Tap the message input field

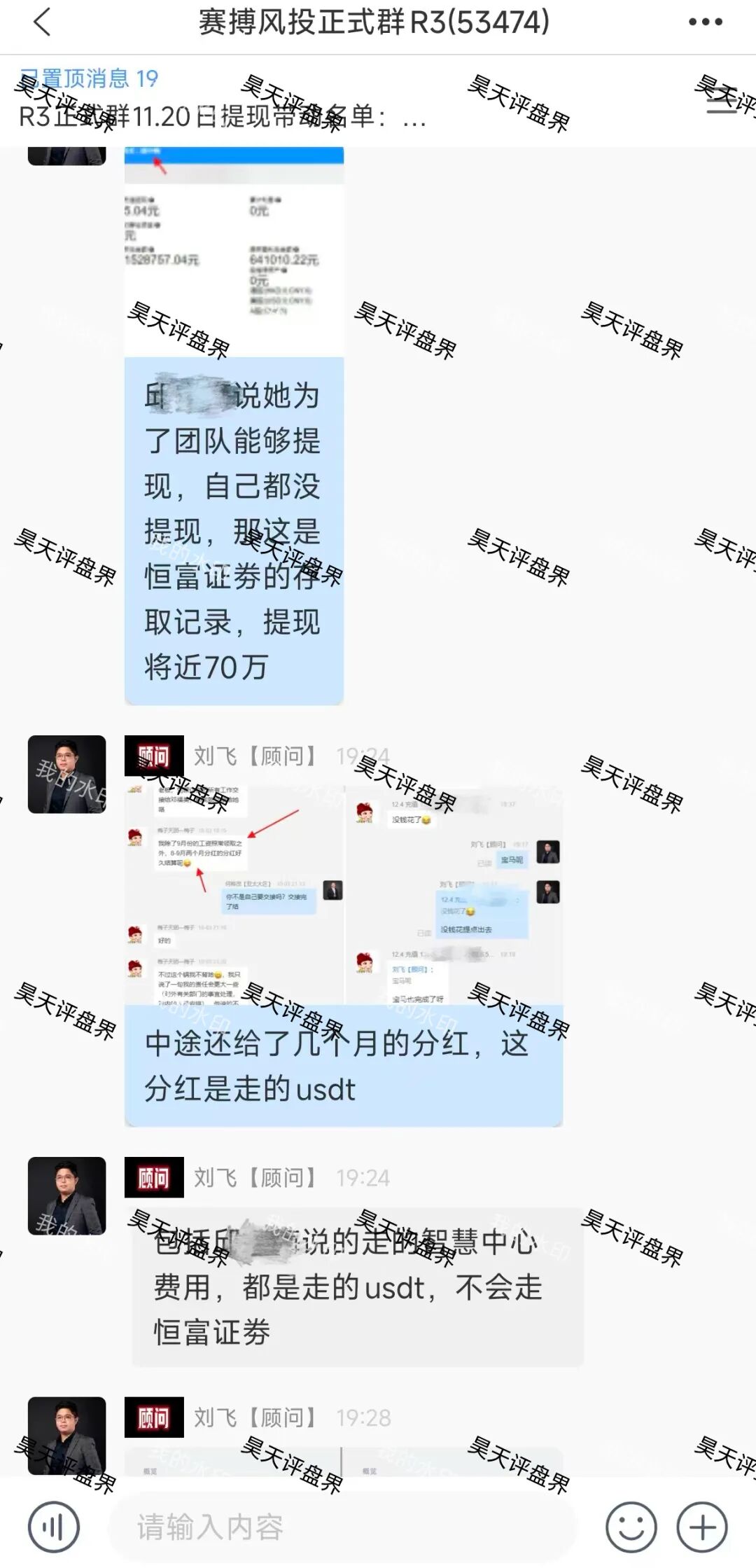tap(343, 1527)
